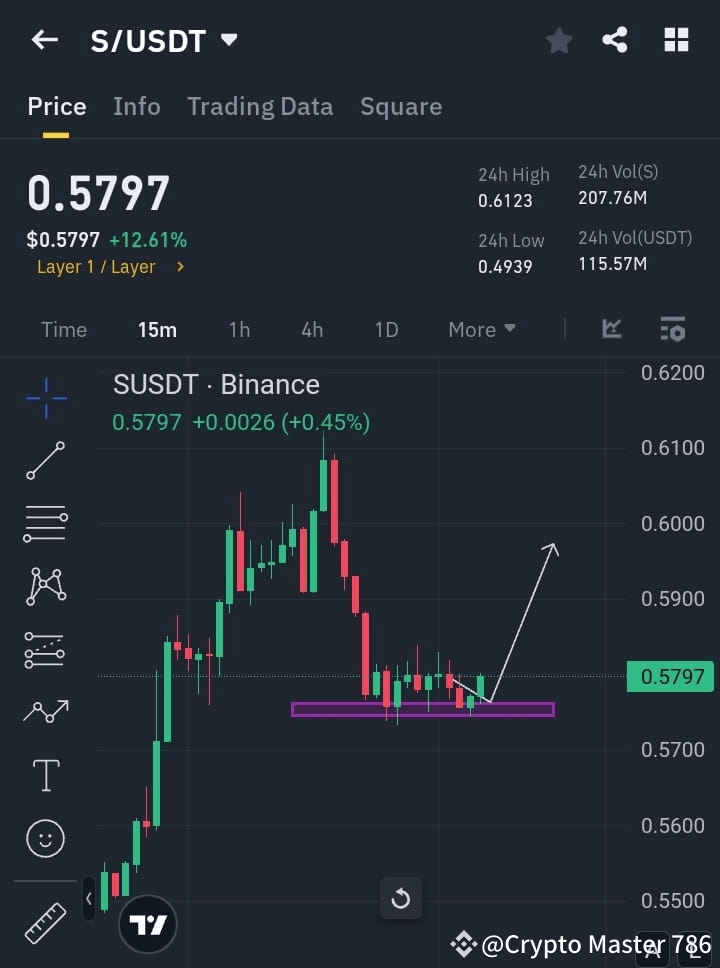Select the polyline drawing tool
Image resolution: width=720 pixels, height=968 pixels.
point(44,711)
